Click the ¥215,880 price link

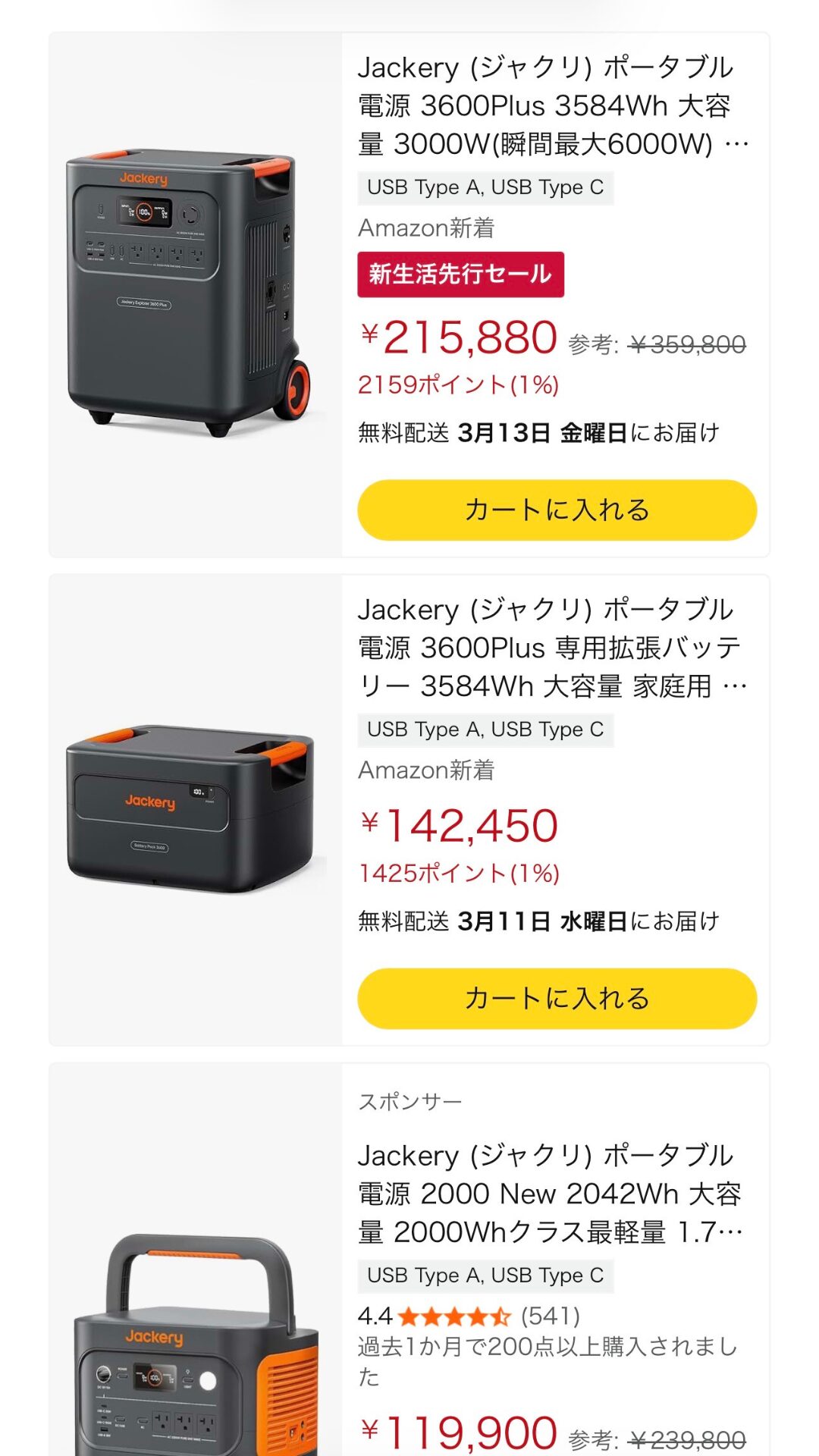pyautogui.click(x=459, y=337)
